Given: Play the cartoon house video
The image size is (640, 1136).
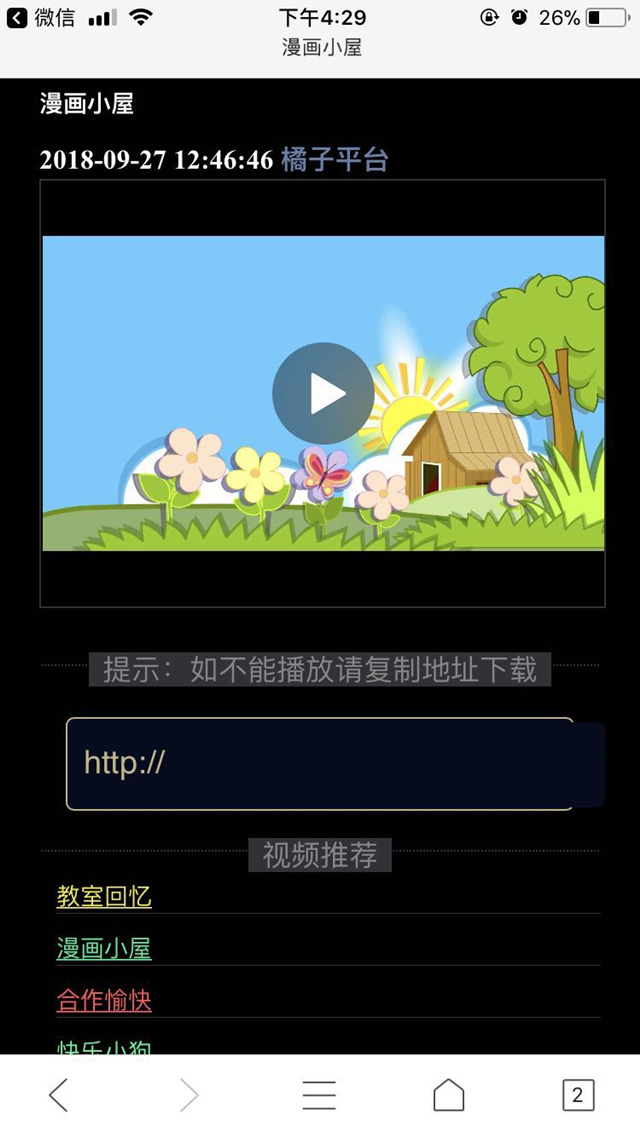Looking at the screenshot, I should point(323,393).
